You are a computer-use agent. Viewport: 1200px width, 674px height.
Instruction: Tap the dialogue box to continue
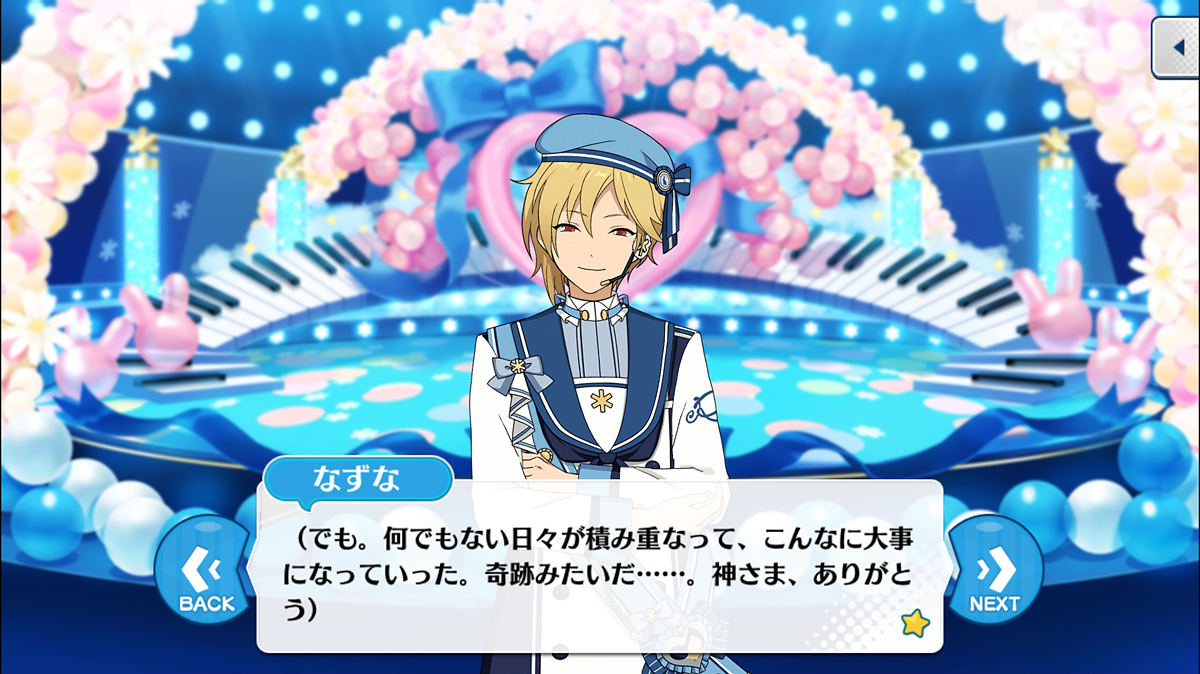coord(600,566)
